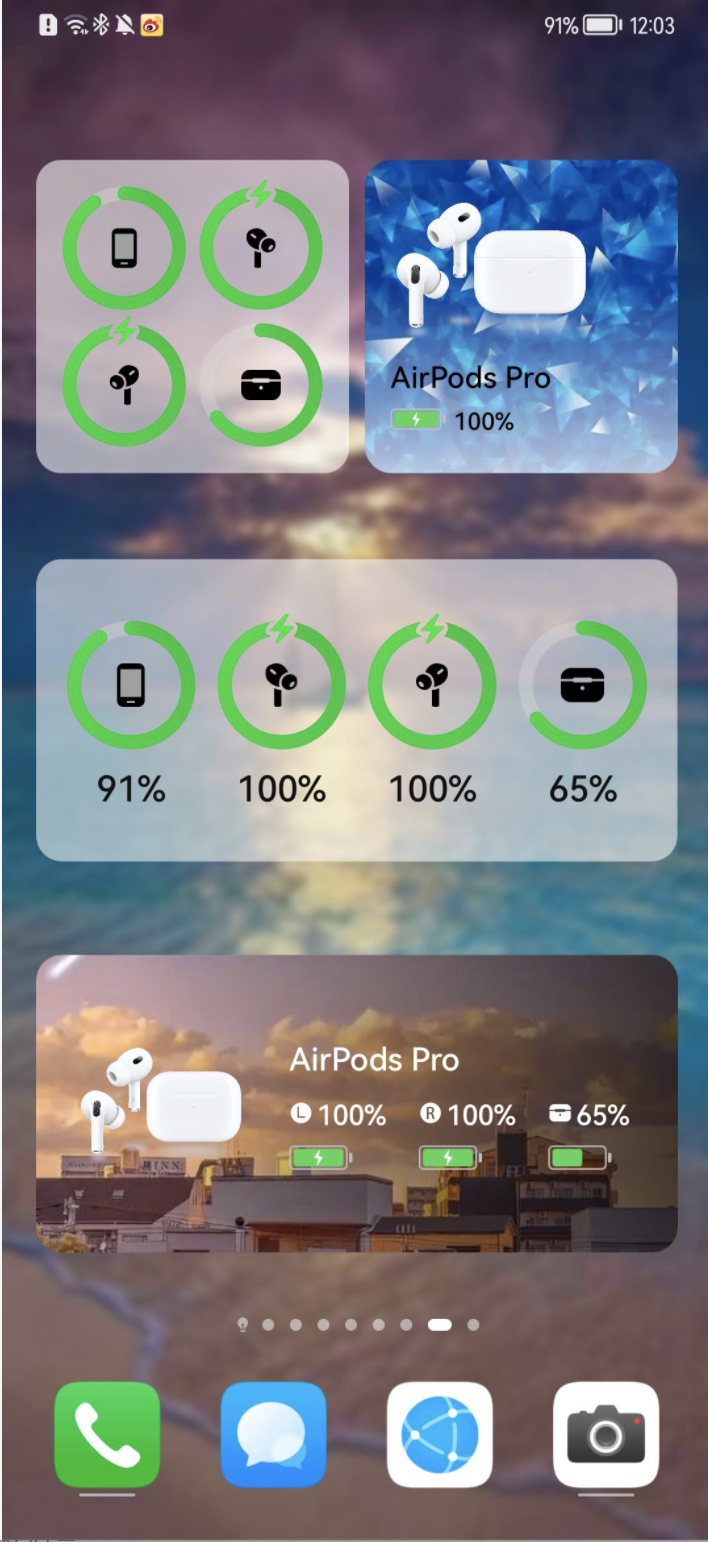Launch the Camera app
The width and height of the screenshot is (708, 1542).
[x=606, y=1434]
